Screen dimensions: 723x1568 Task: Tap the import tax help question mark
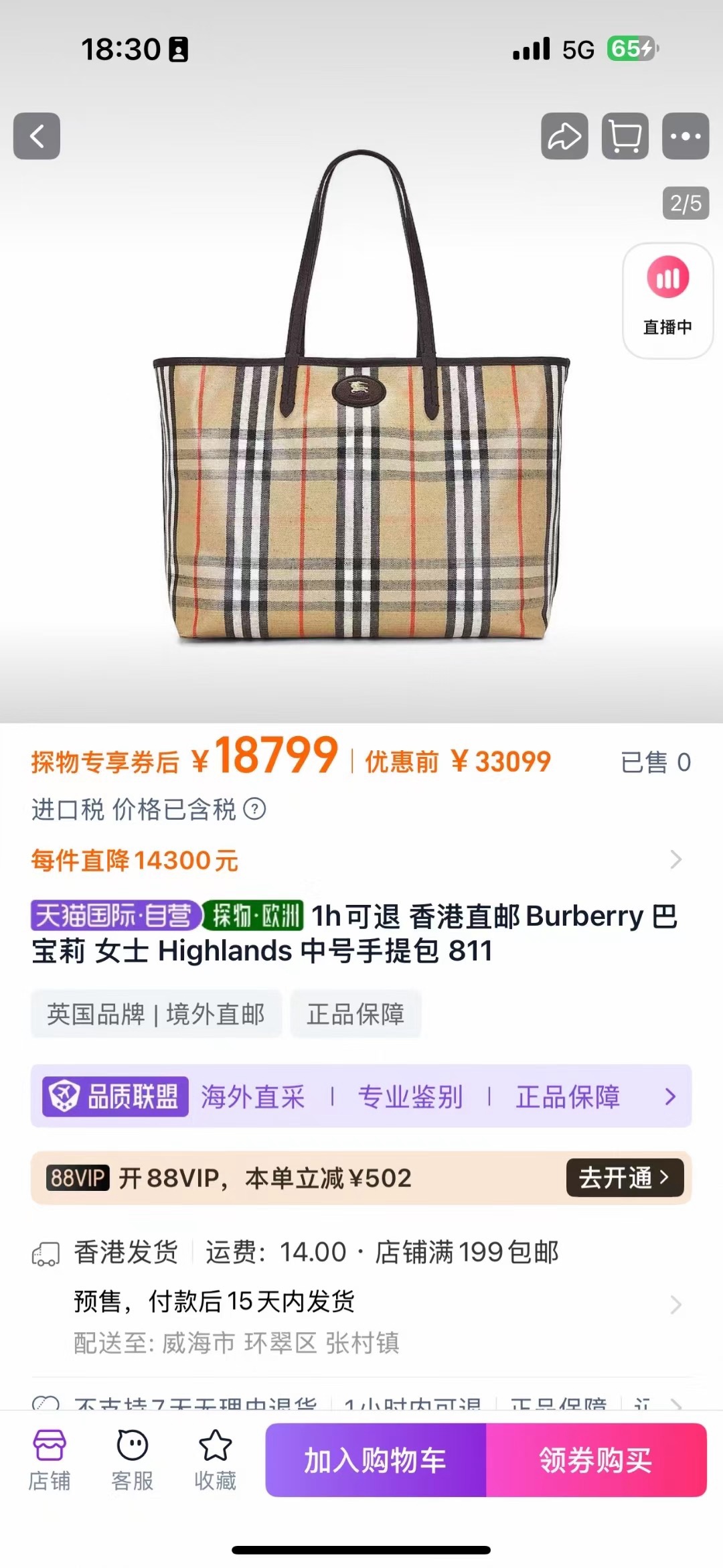coord(254,809)
